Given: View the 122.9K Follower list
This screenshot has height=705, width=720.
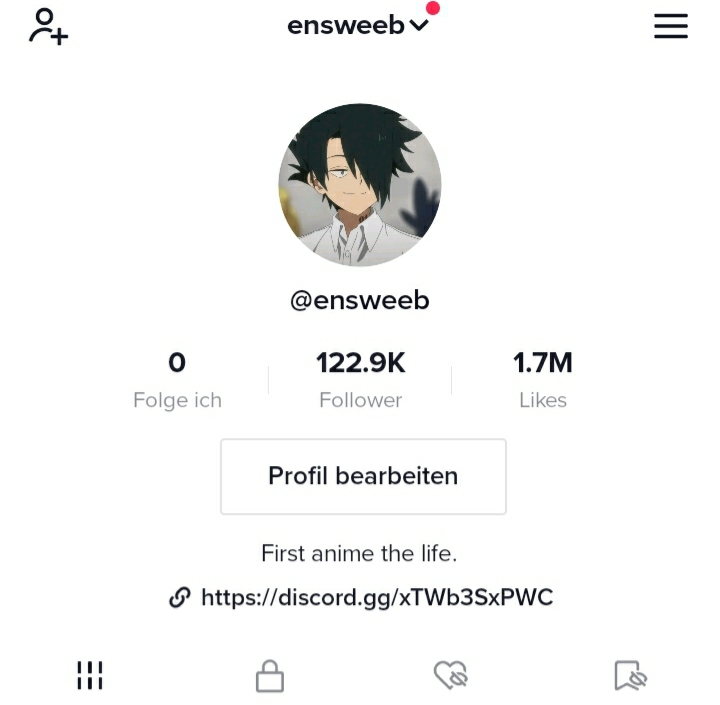Looking at the screenshot, I should [360, 380].
